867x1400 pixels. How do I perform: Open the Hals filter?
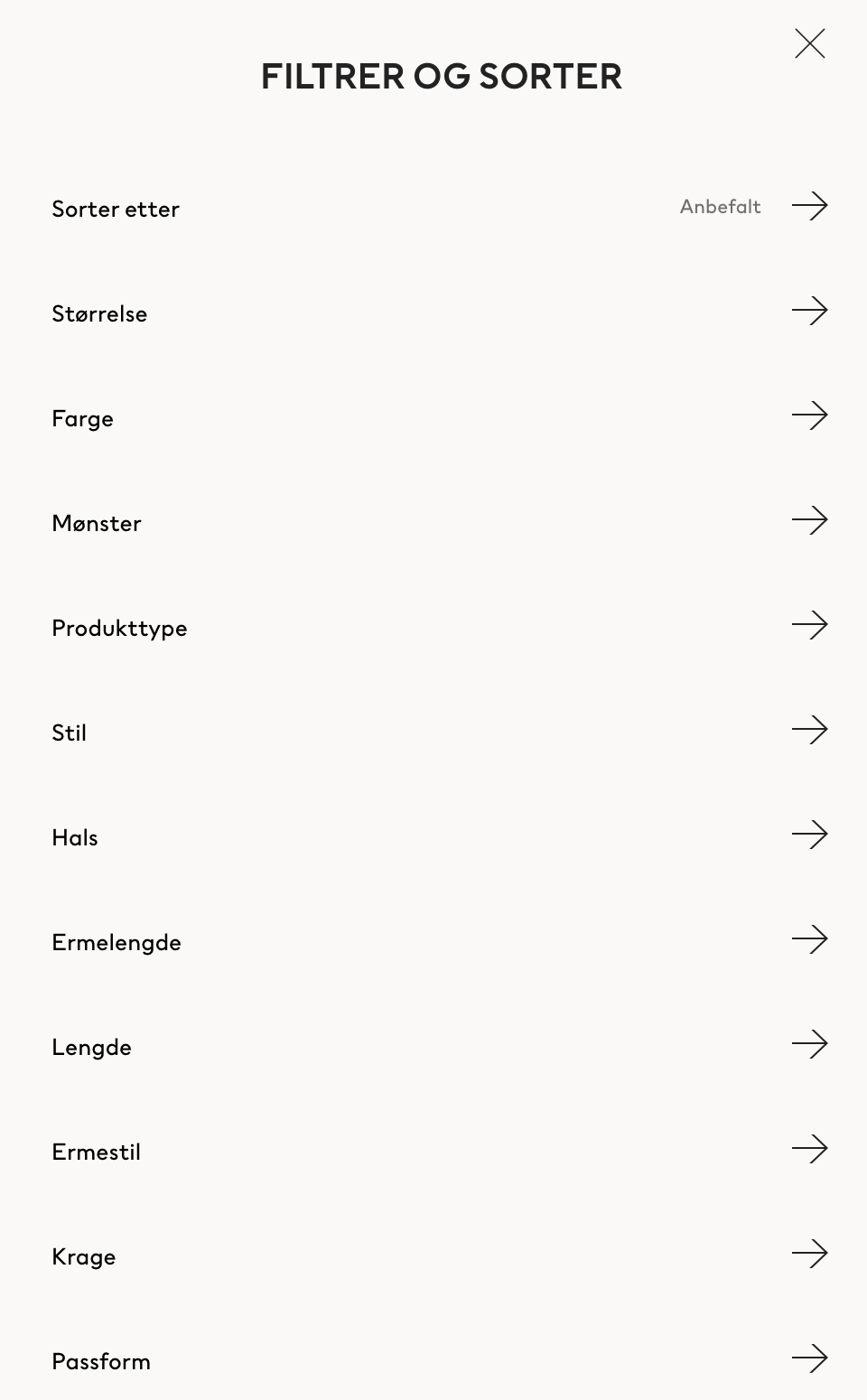[440, 835]
